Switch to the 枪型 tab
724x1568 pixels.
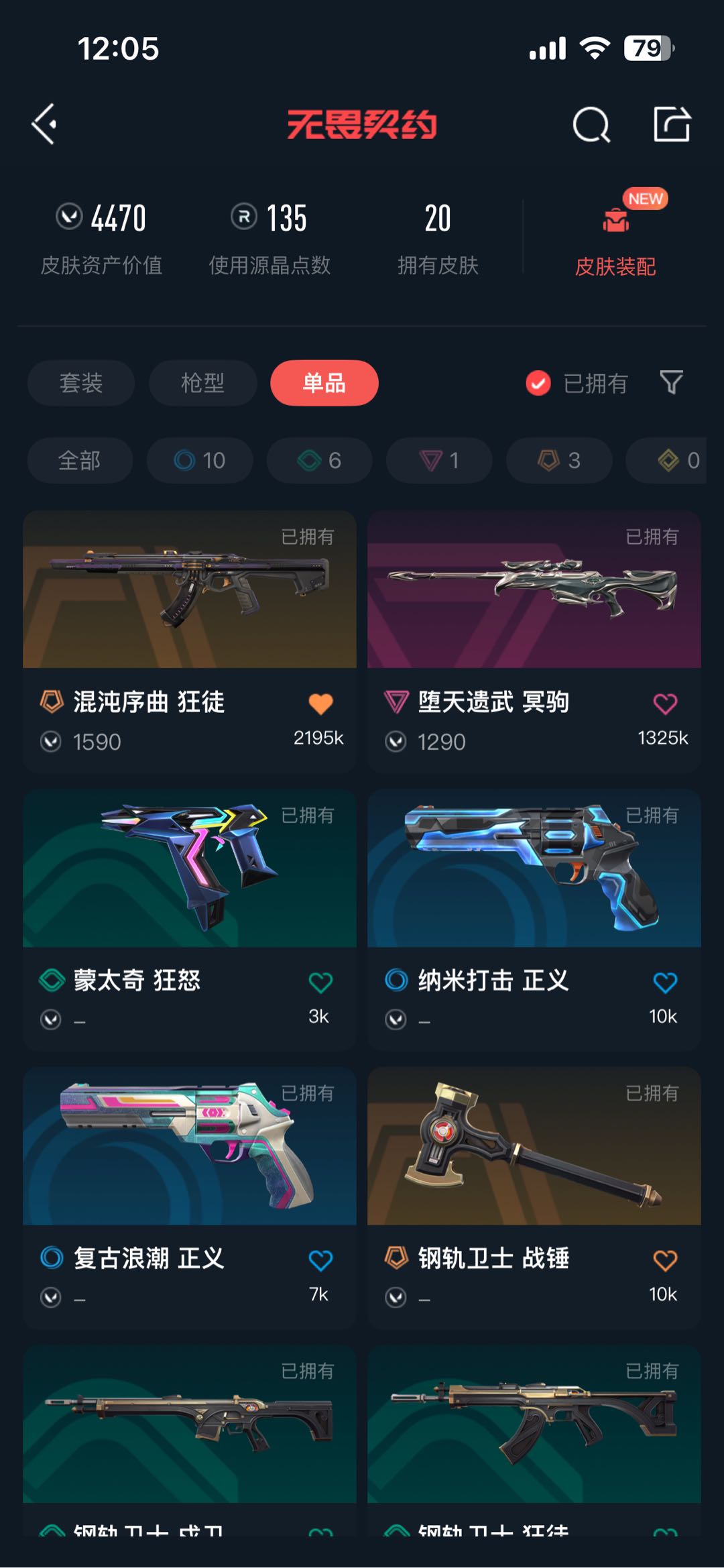tap(202, 383)
